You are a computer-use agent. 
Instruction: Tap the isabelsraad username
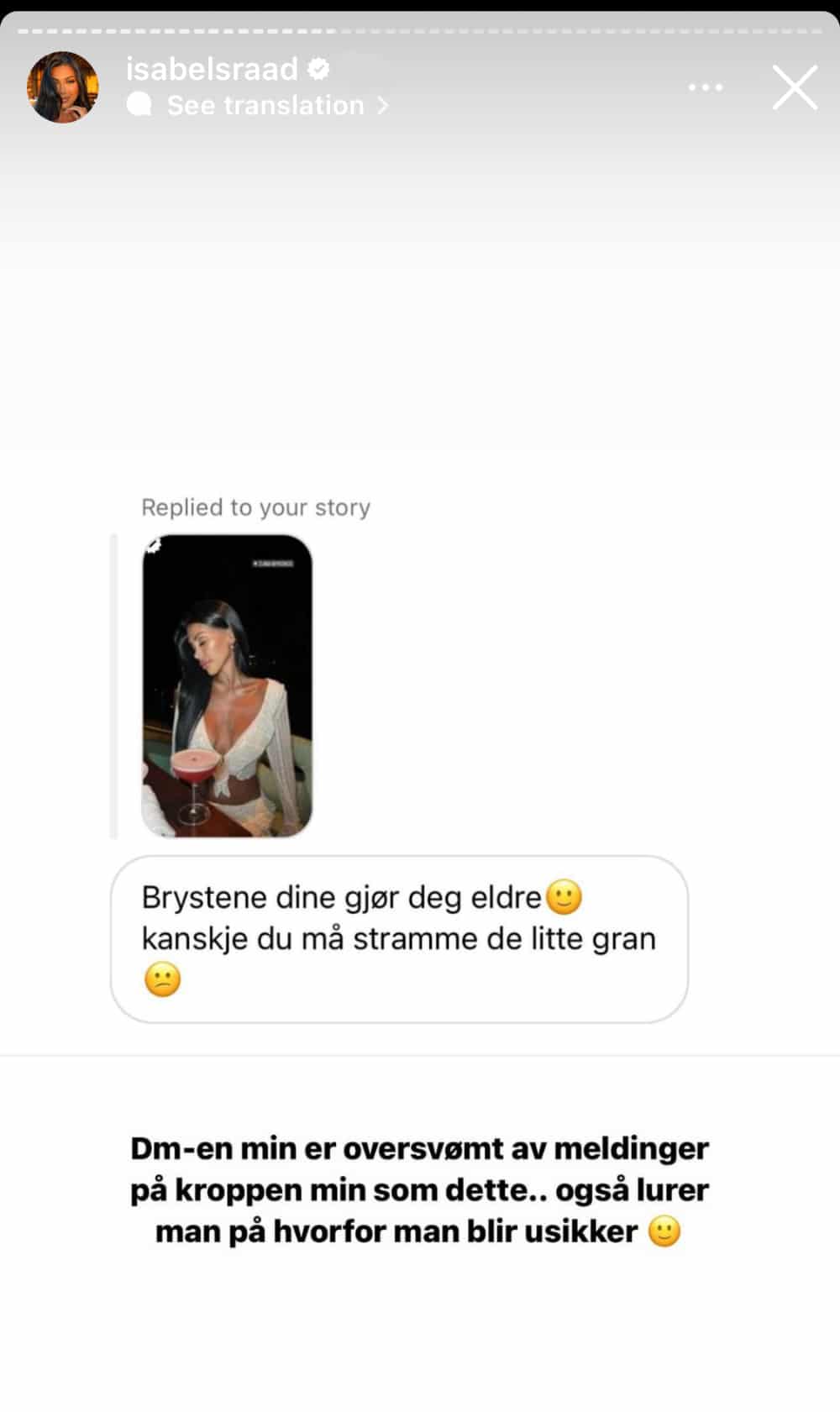(x=212, y=69)
